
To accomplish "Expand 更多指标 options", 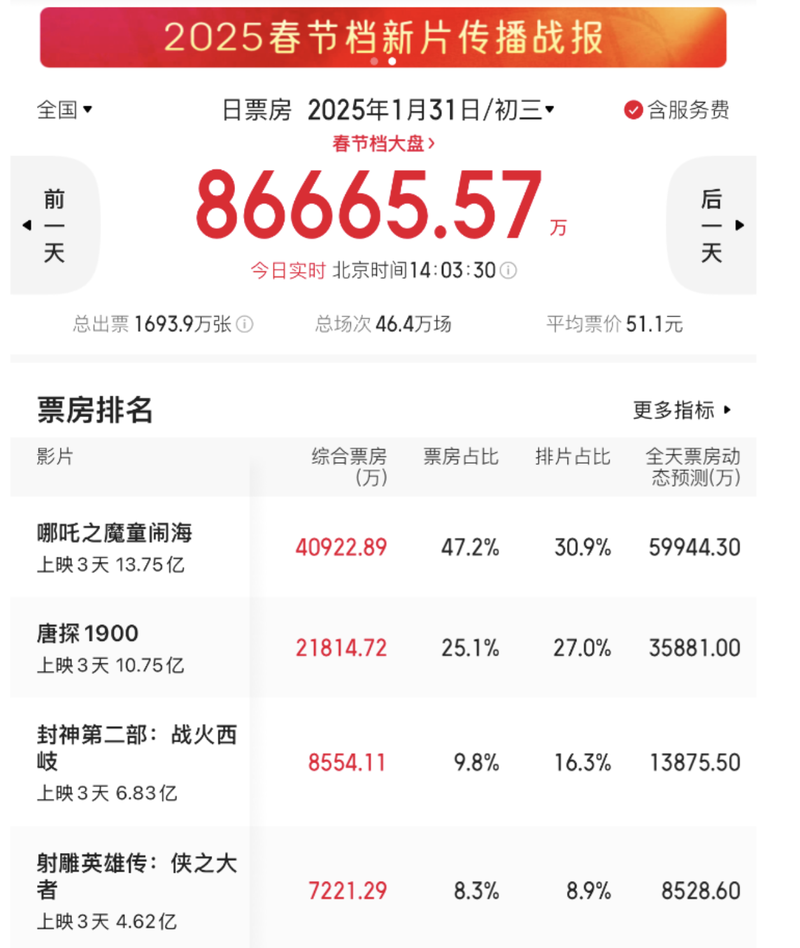I will [682, 410].
